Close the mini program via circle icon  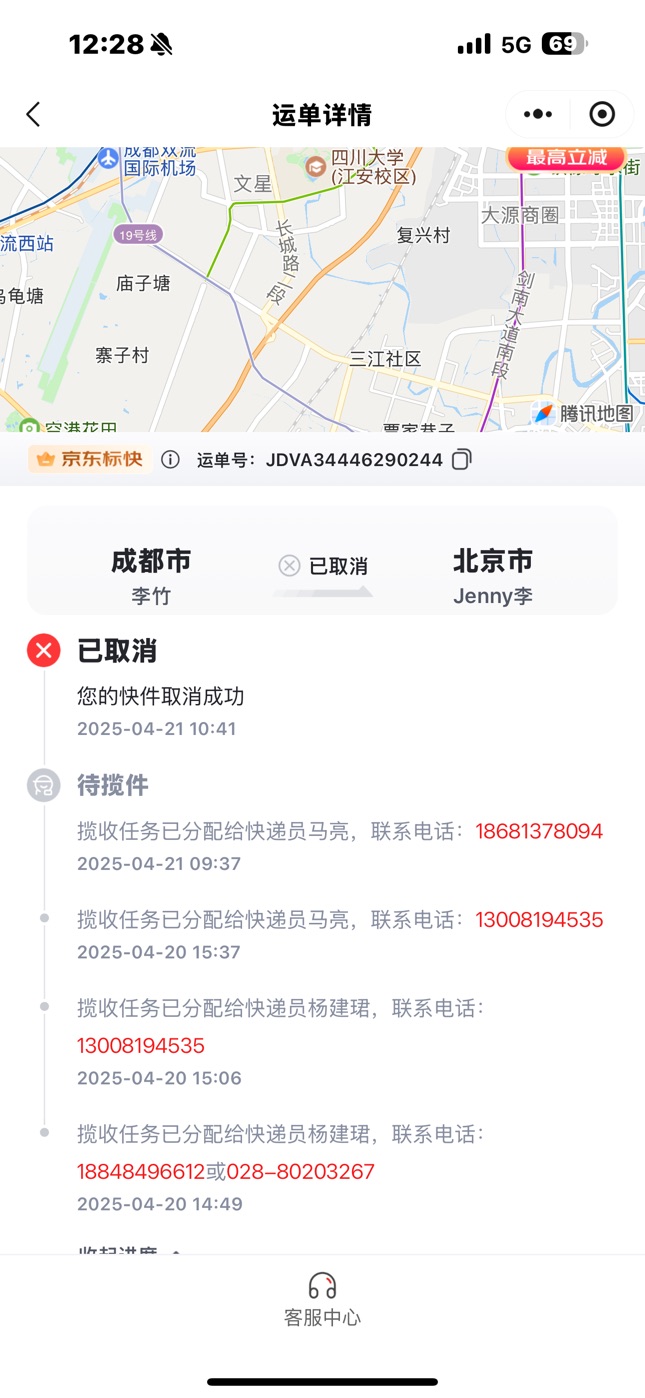tap(602, 115)
